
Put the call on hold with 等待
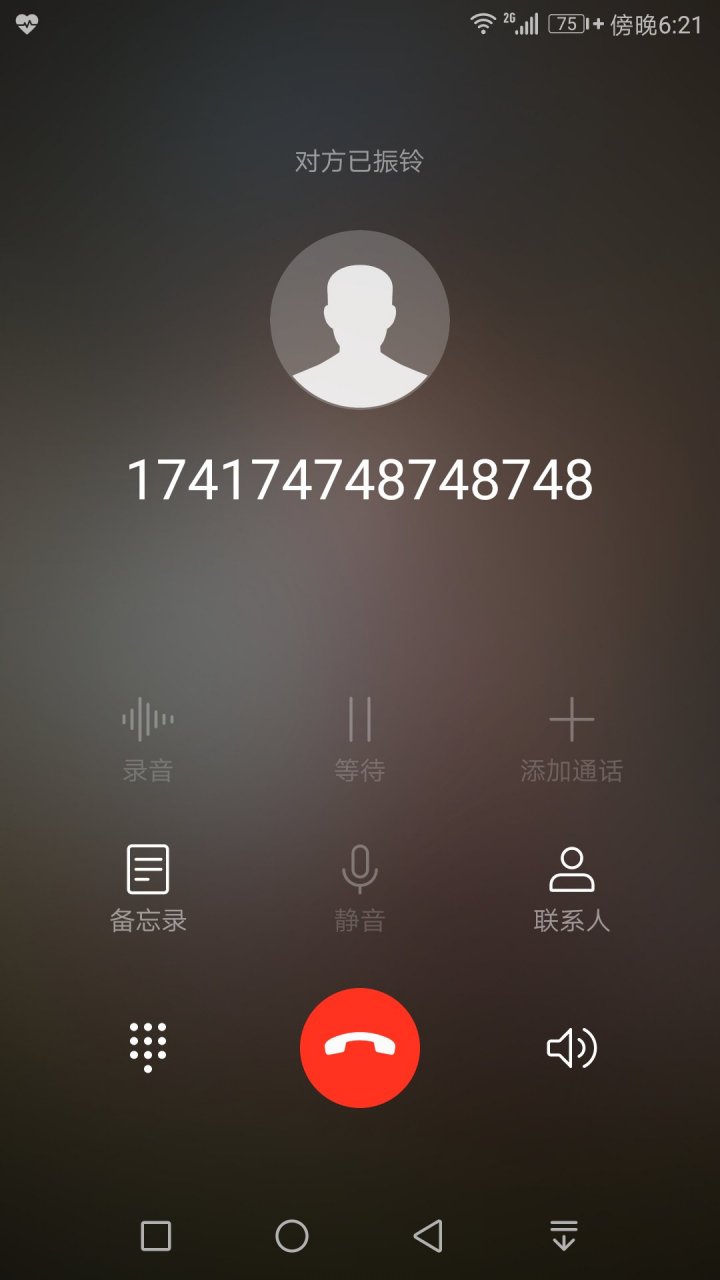[x=360, y=738]
